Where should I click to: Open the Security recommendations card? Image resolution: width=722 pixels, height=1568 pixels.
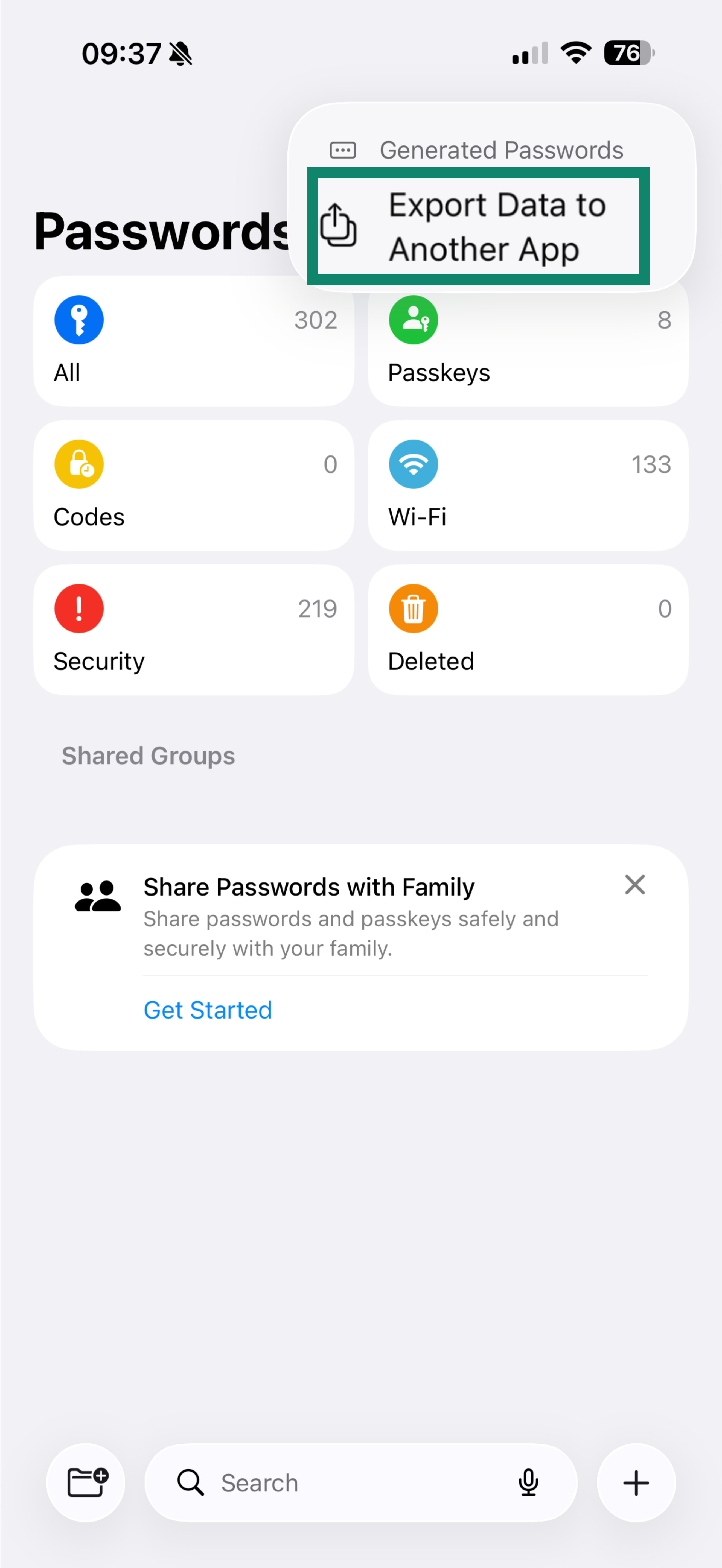coord(194,629)
